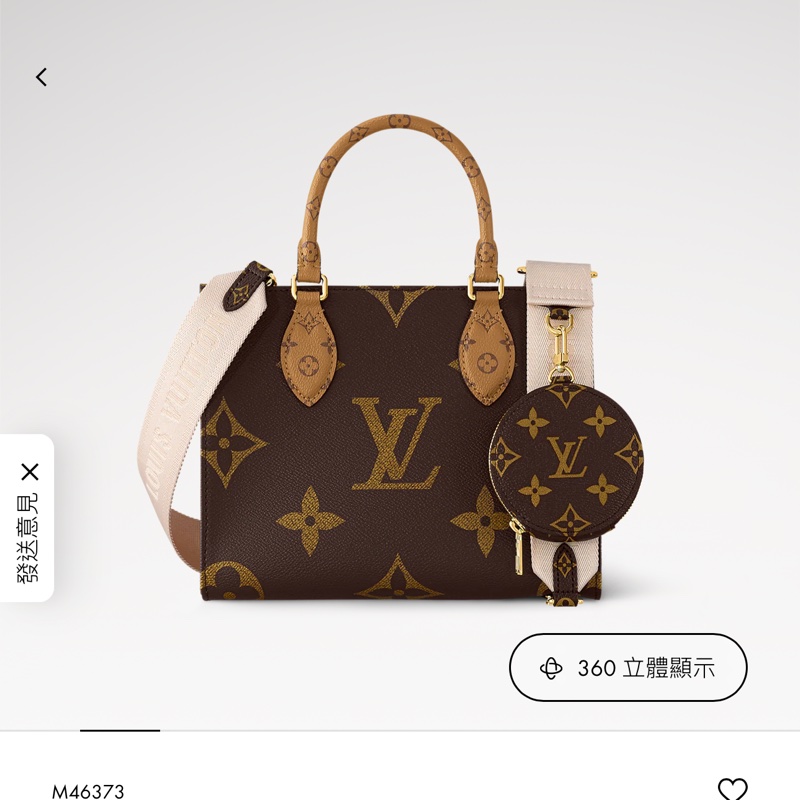Viewport: 800px width, 800px height.
Task: Open the 360 立體顯示 view
Action: click(x=628, y=668)
